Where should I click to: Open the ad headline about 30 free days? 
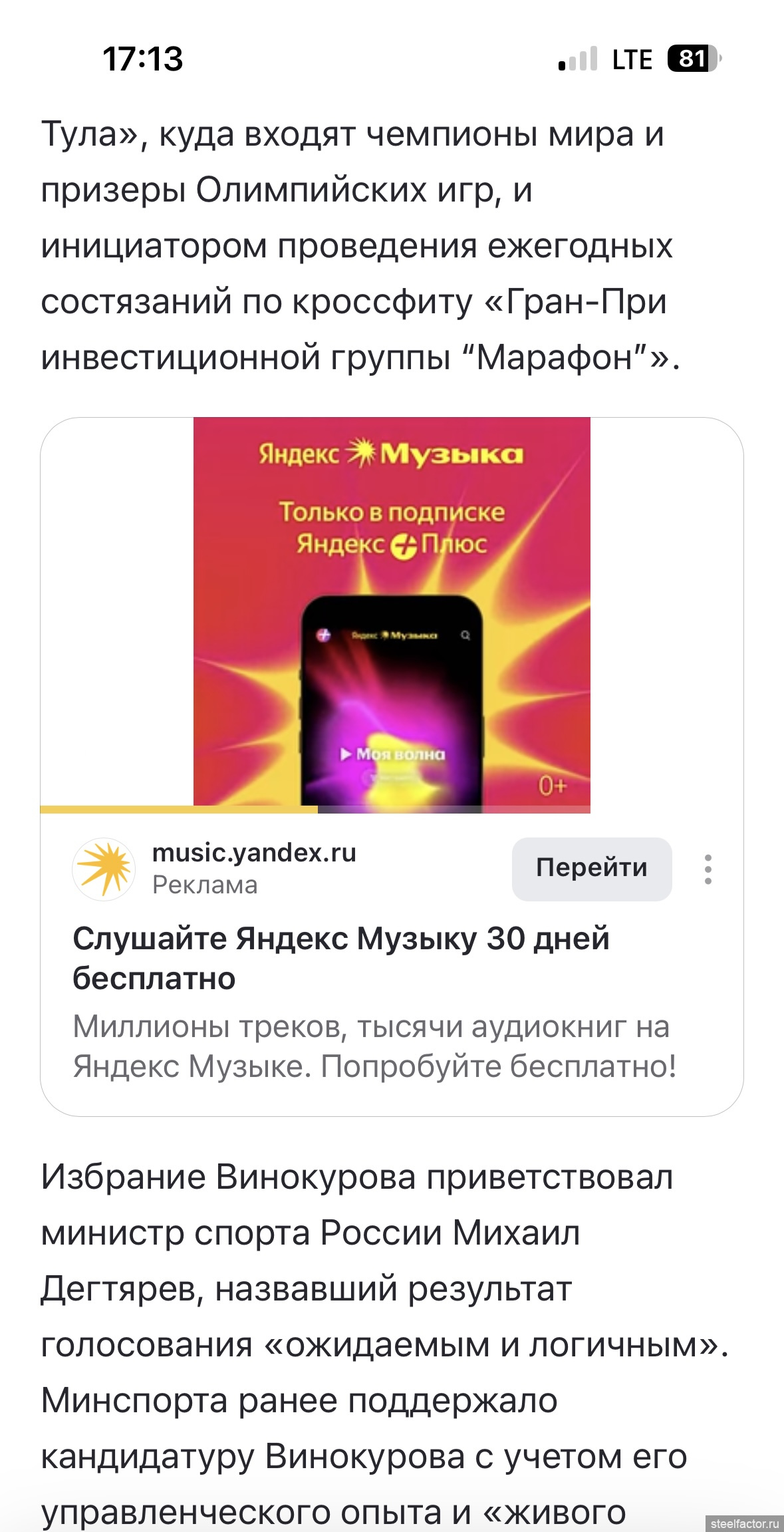pyautogui.click(x=340, y=958)
